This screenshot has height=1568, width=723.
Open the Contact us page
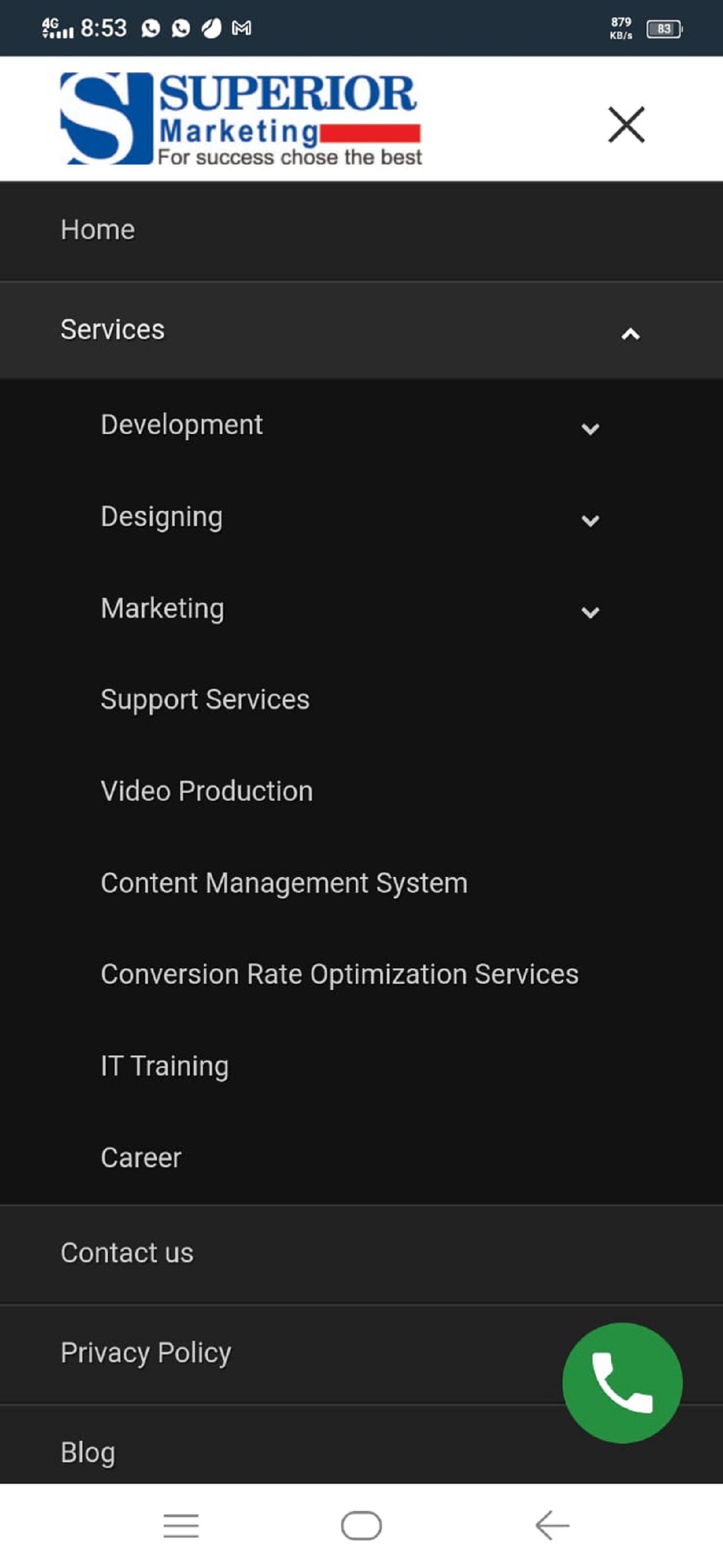pyautogui.click(x=127, y=1253)
